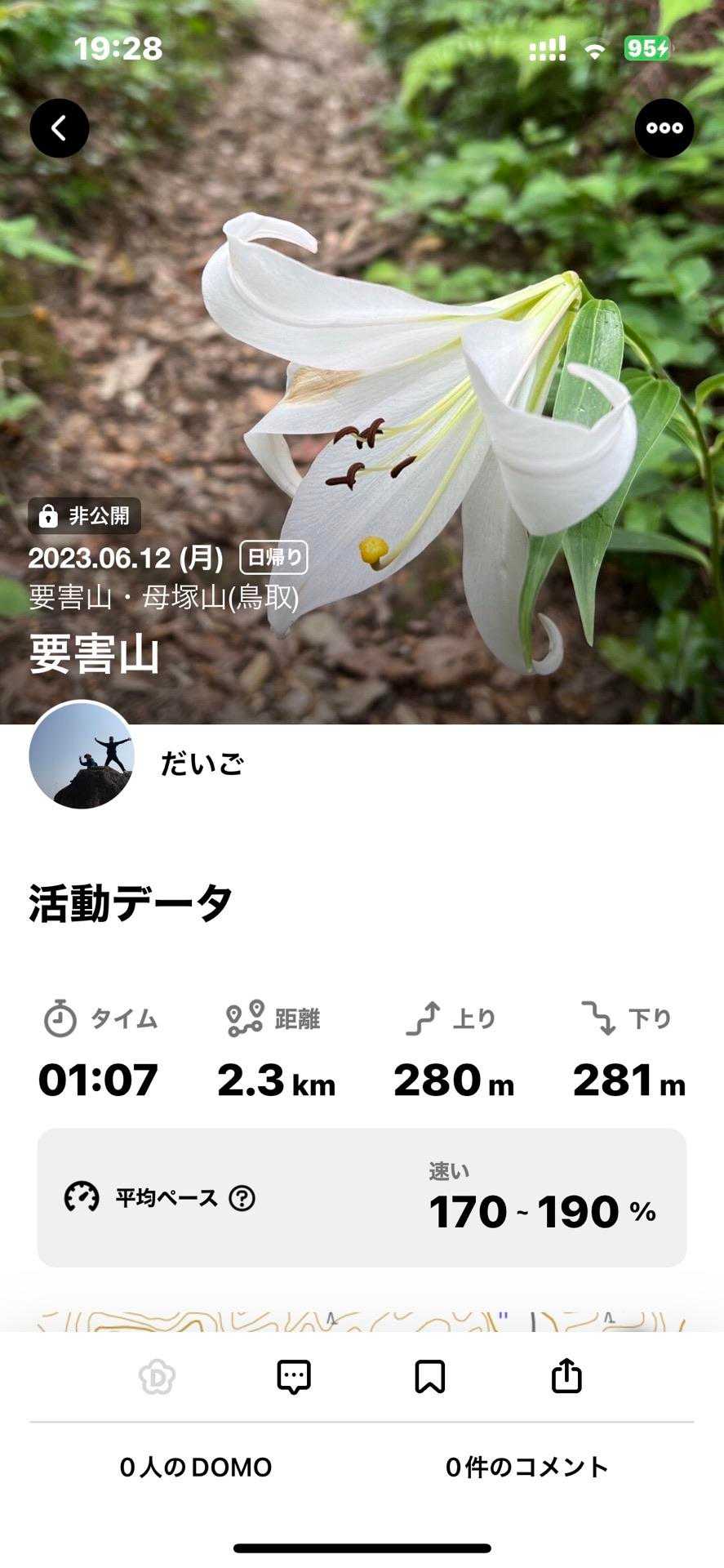
Task: Open だいご's profile picture
Action: (82, 755)
